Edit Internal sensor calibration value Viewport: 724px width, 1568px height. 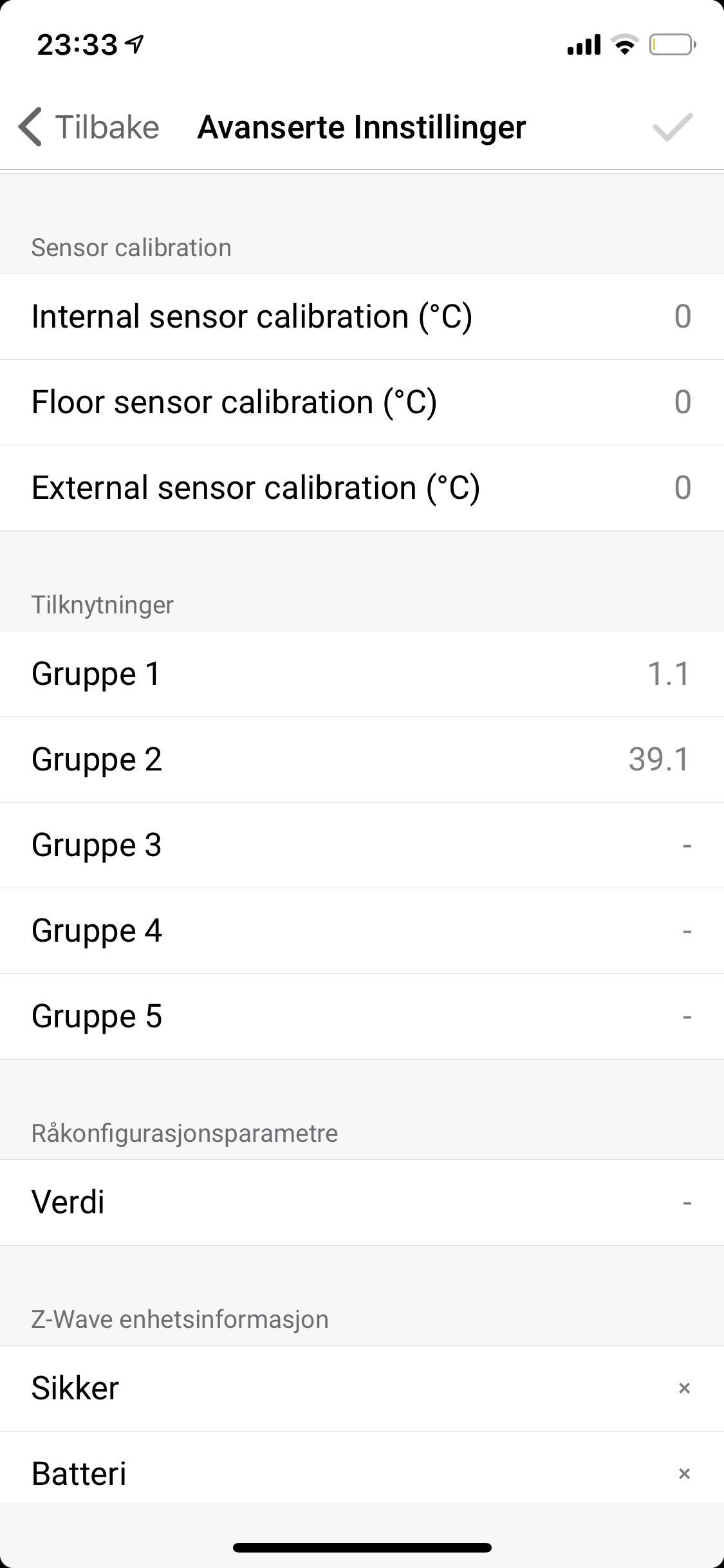coord(362,317)
